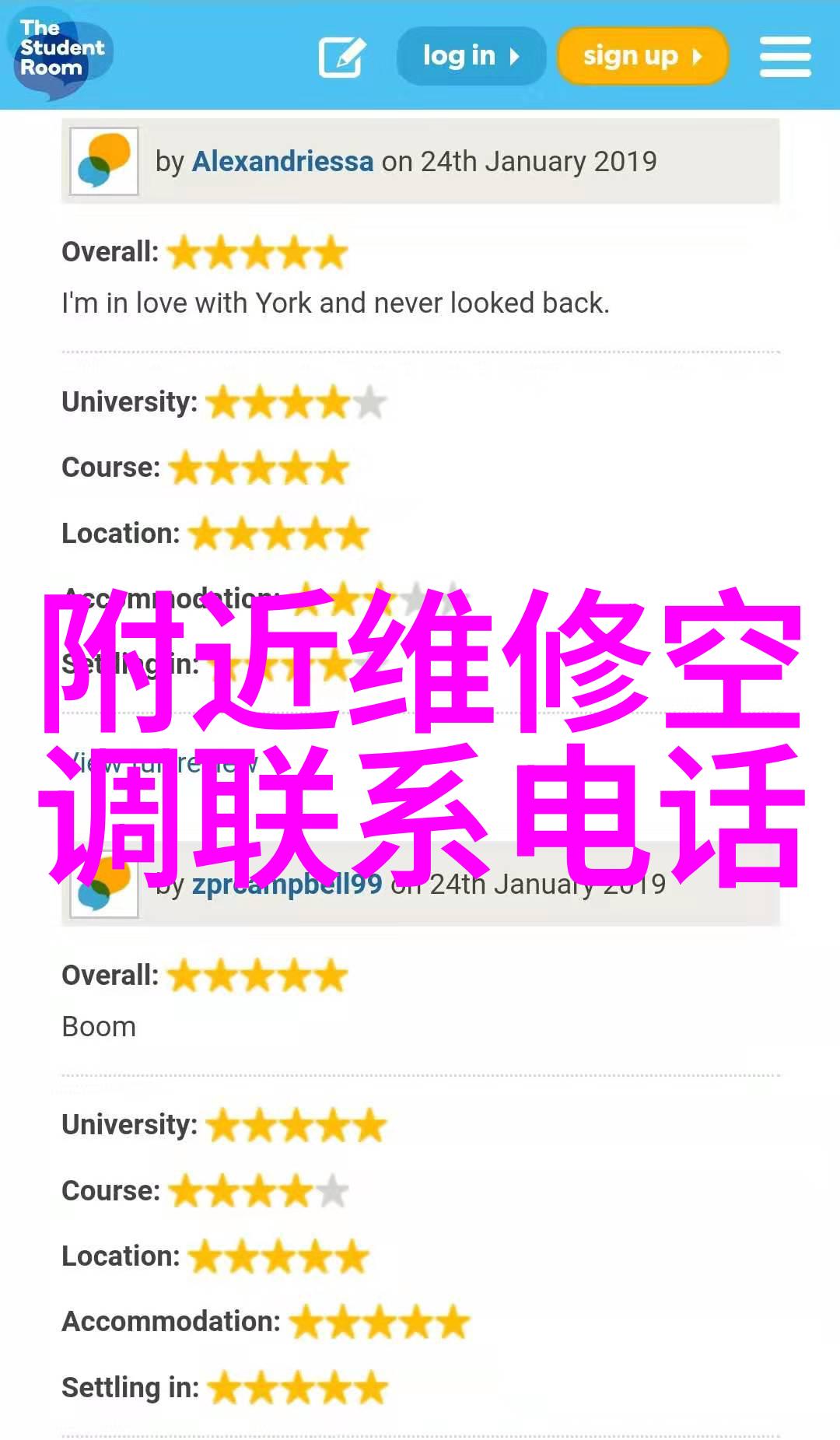Tap Alexandriessa's avatar picture
Image resolution: width=840 pixels, height=1440 pixels.
104,161
